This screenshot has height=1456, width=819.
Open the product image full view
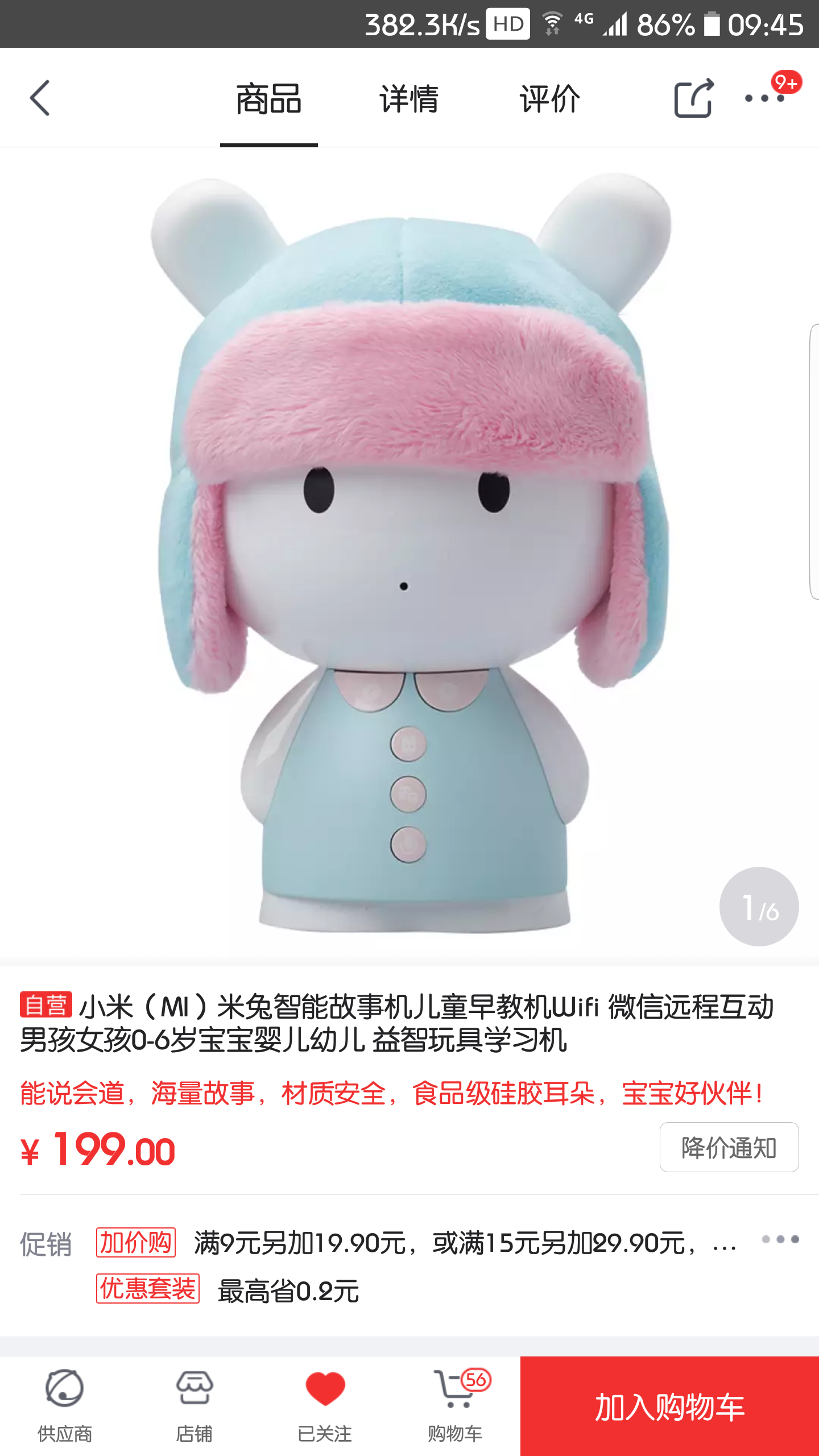409,552
